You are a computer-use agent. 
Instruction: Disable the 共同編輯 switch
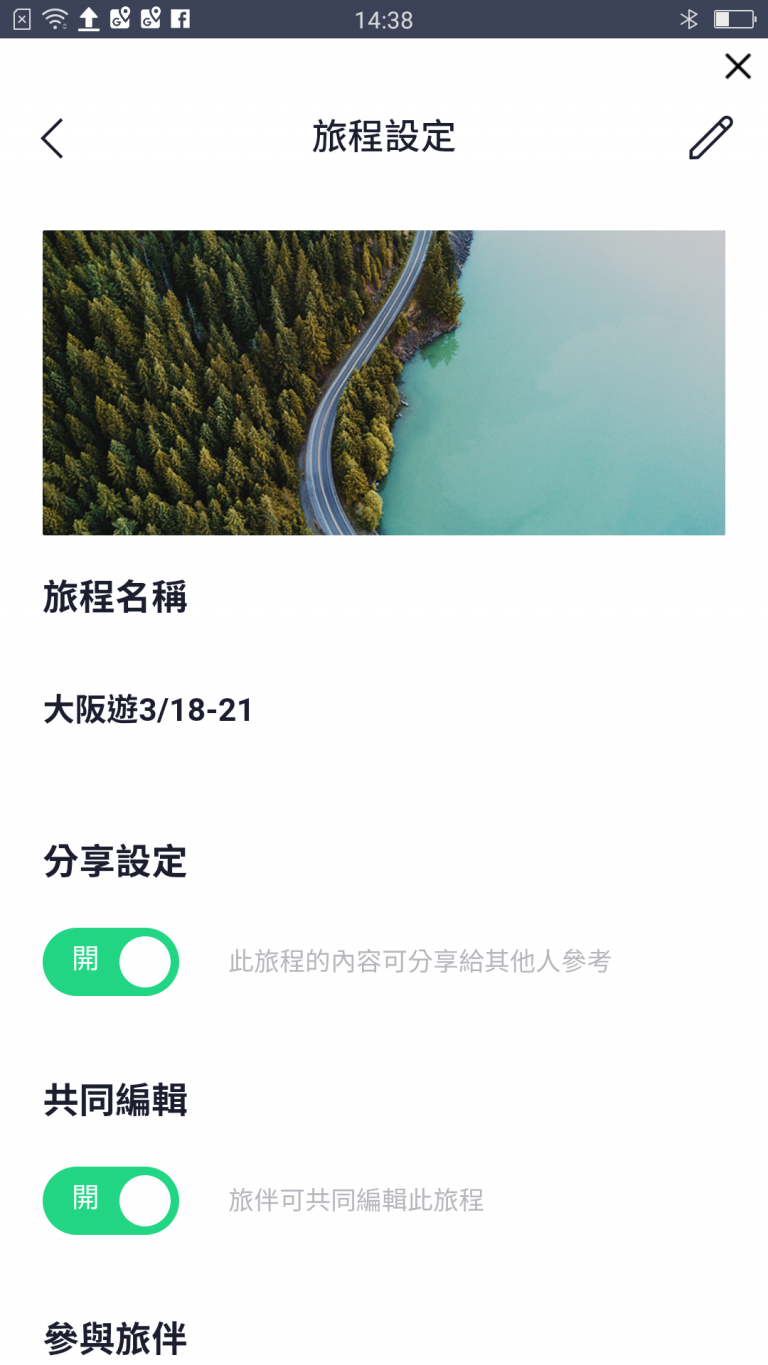(111, 1201)
